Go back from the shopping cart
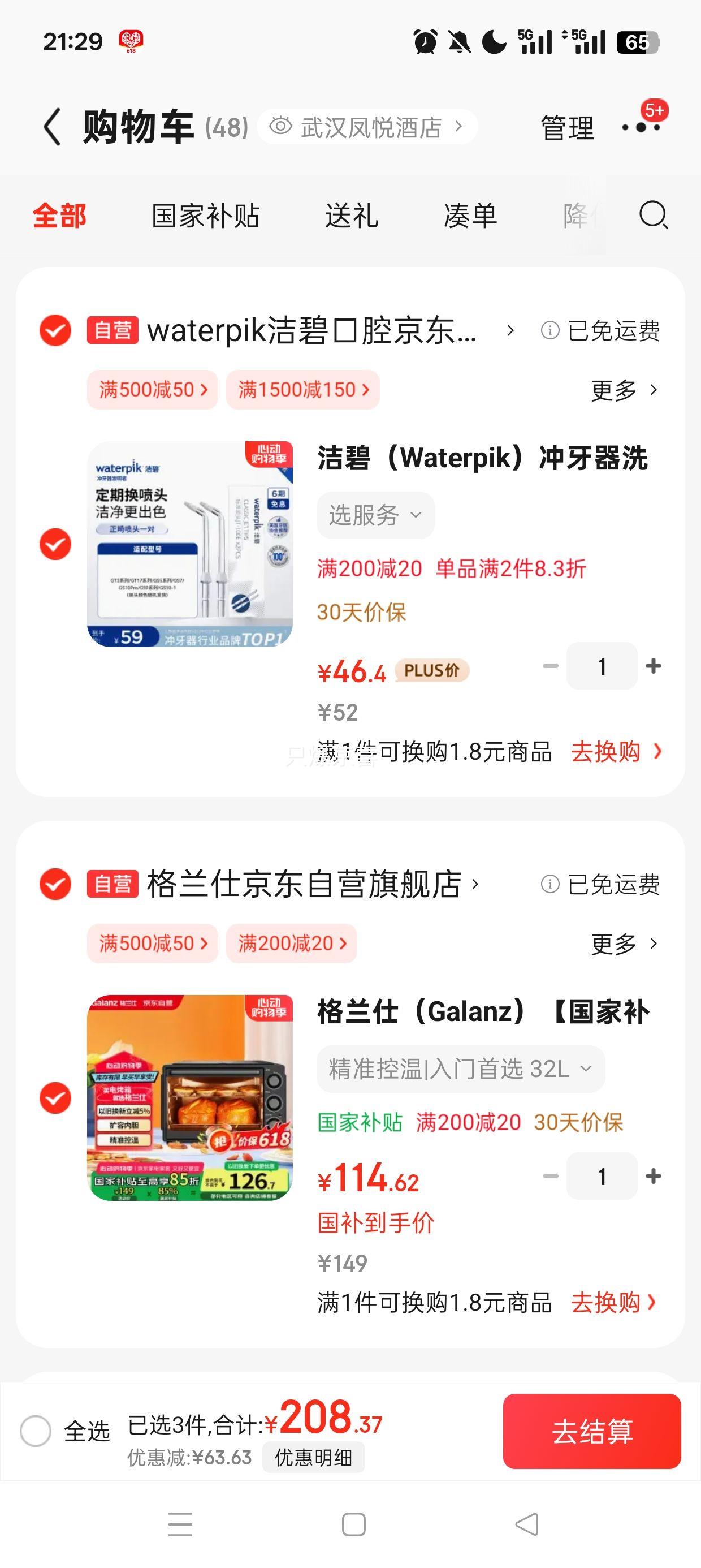 [53, 127]
